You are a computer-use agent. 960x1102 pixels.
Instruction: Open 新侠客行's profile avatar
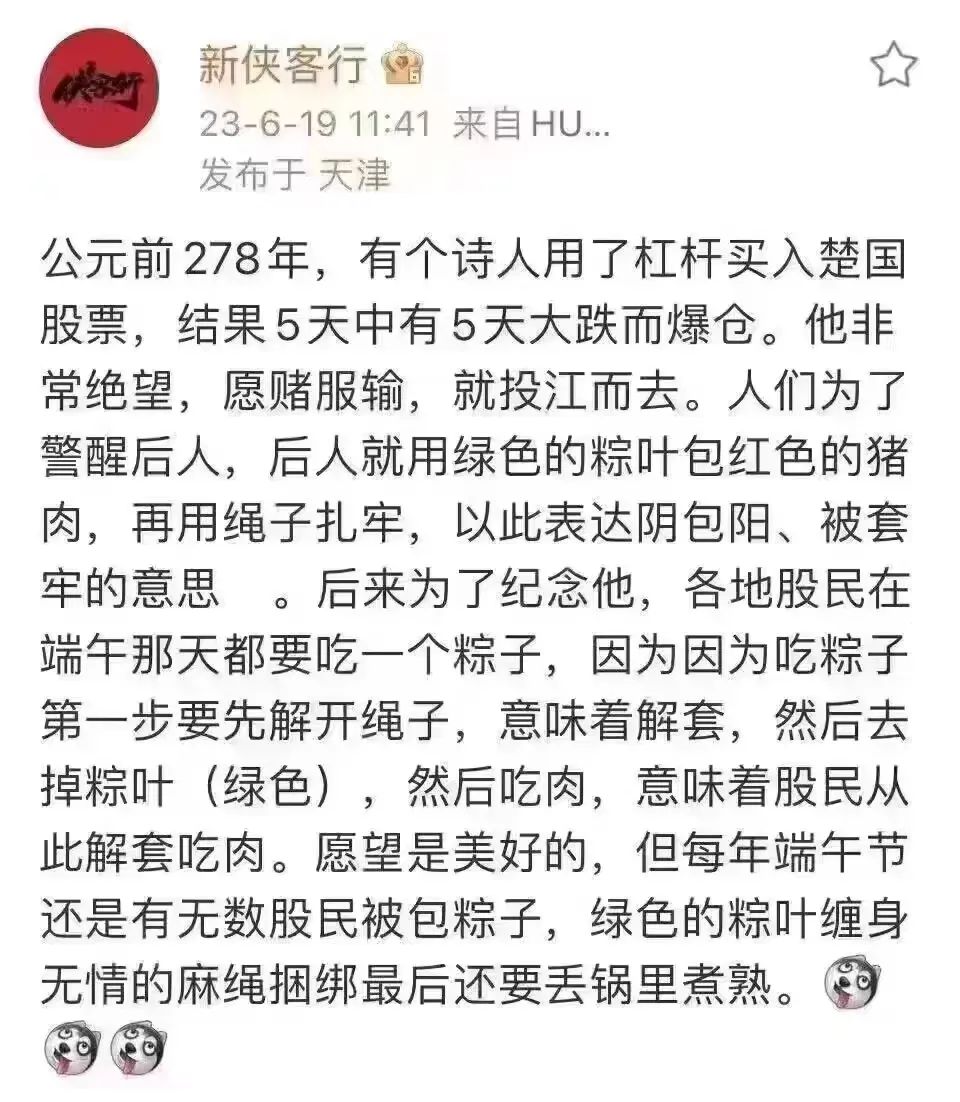[99, 89]
